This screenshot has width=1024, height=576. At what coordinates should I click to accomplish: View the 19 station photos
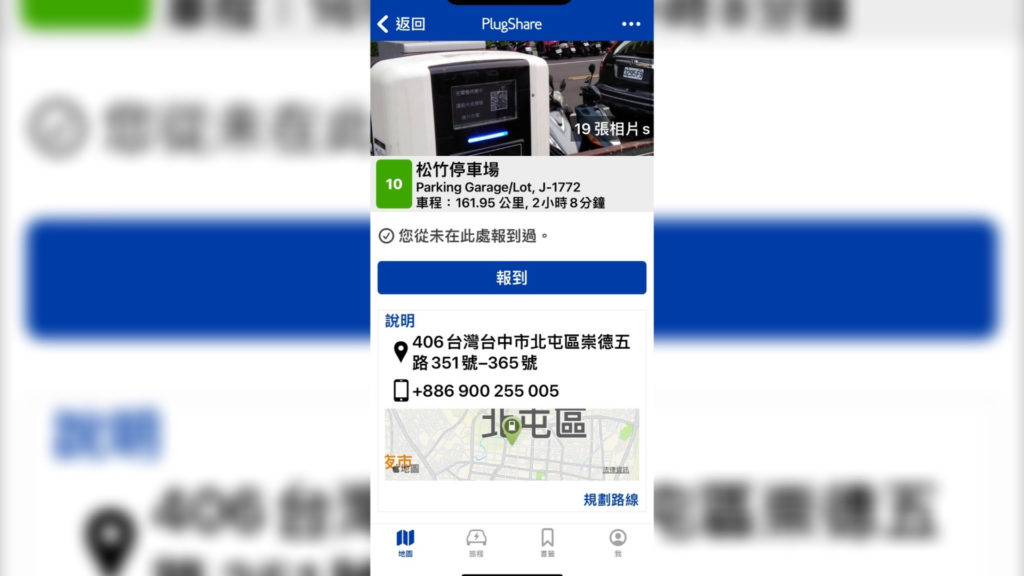pyautogui.click(x=611, y=129)
